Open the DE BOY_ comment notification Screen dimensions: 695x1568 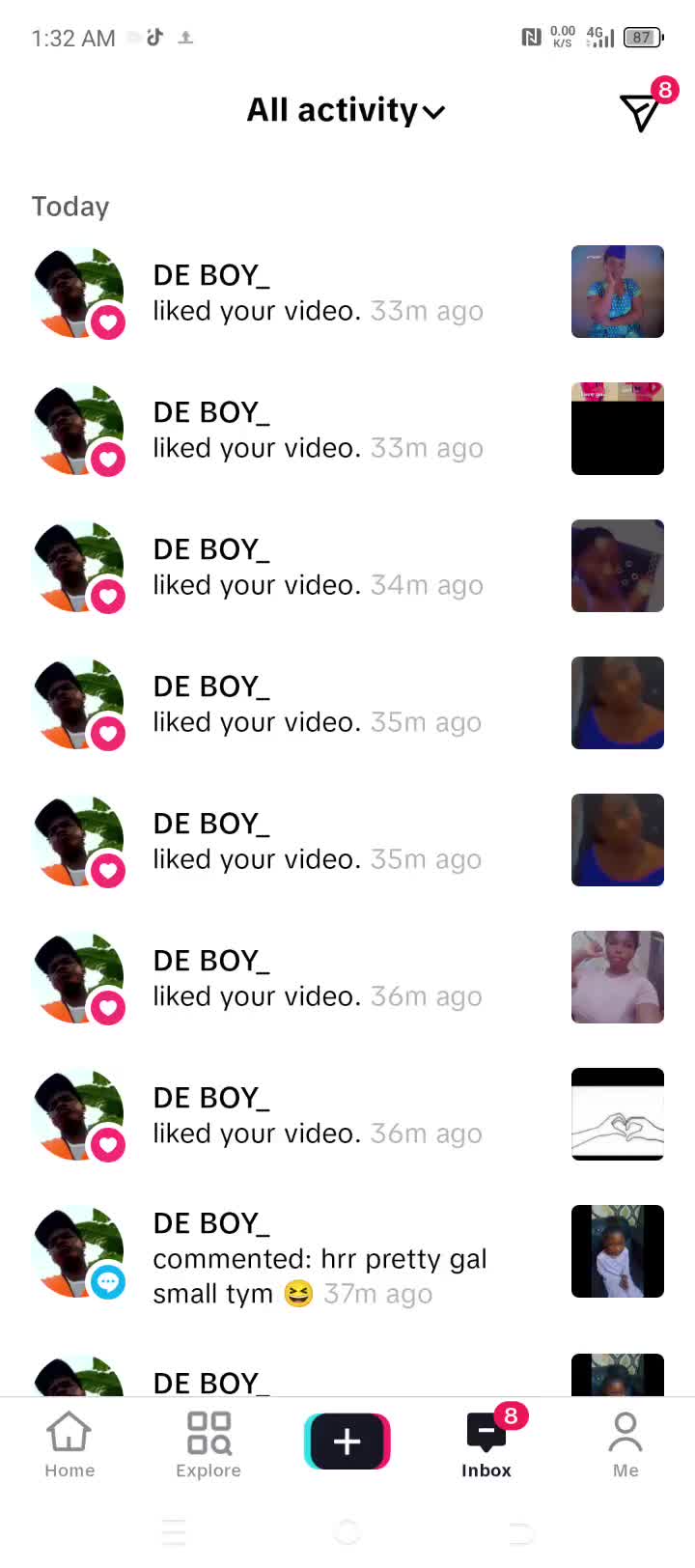pos(319,1259)
